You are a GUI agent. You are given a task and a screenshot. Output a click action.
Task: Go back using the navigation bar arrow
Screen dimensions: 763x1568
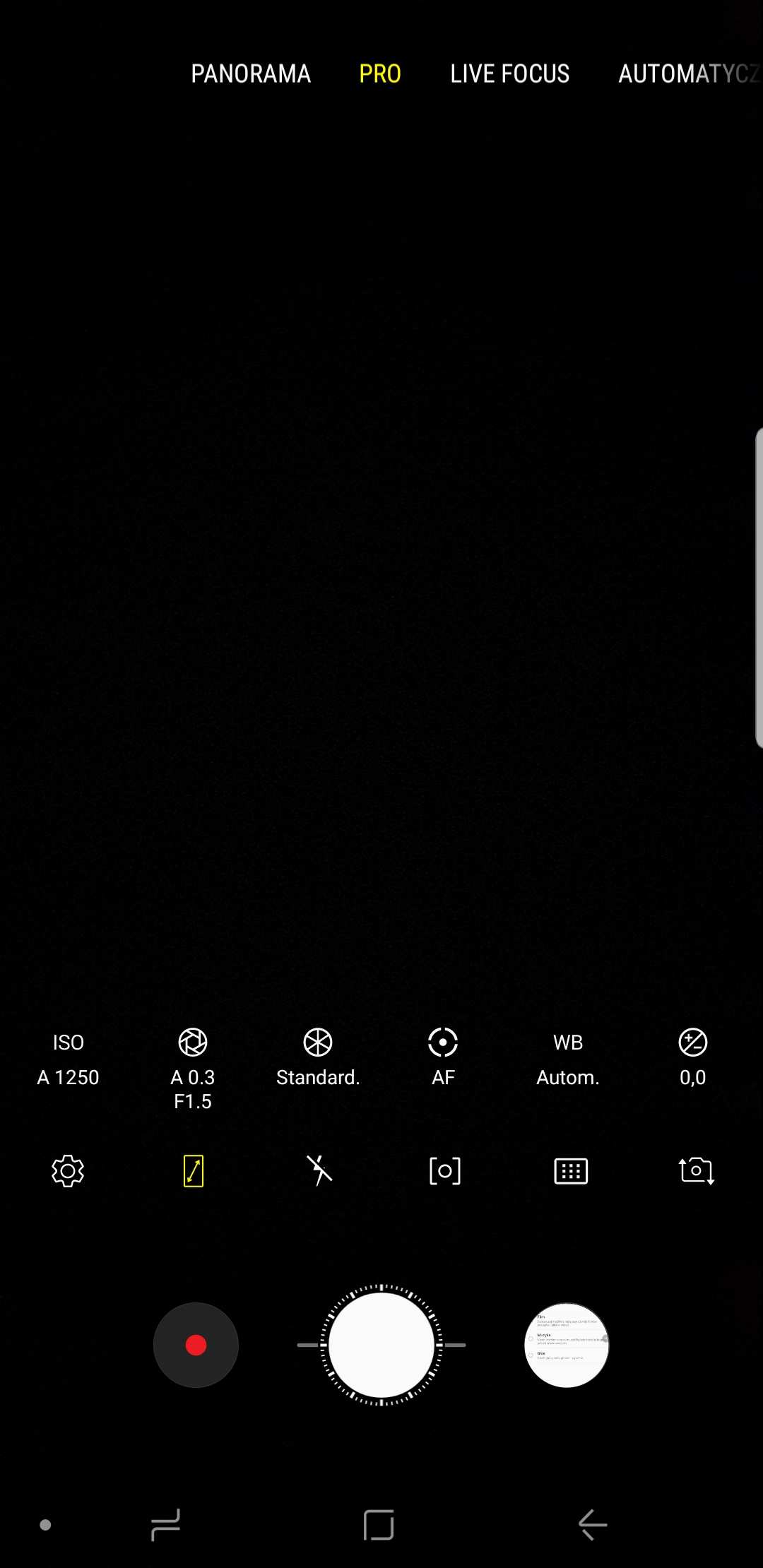tap(593, 1525)
